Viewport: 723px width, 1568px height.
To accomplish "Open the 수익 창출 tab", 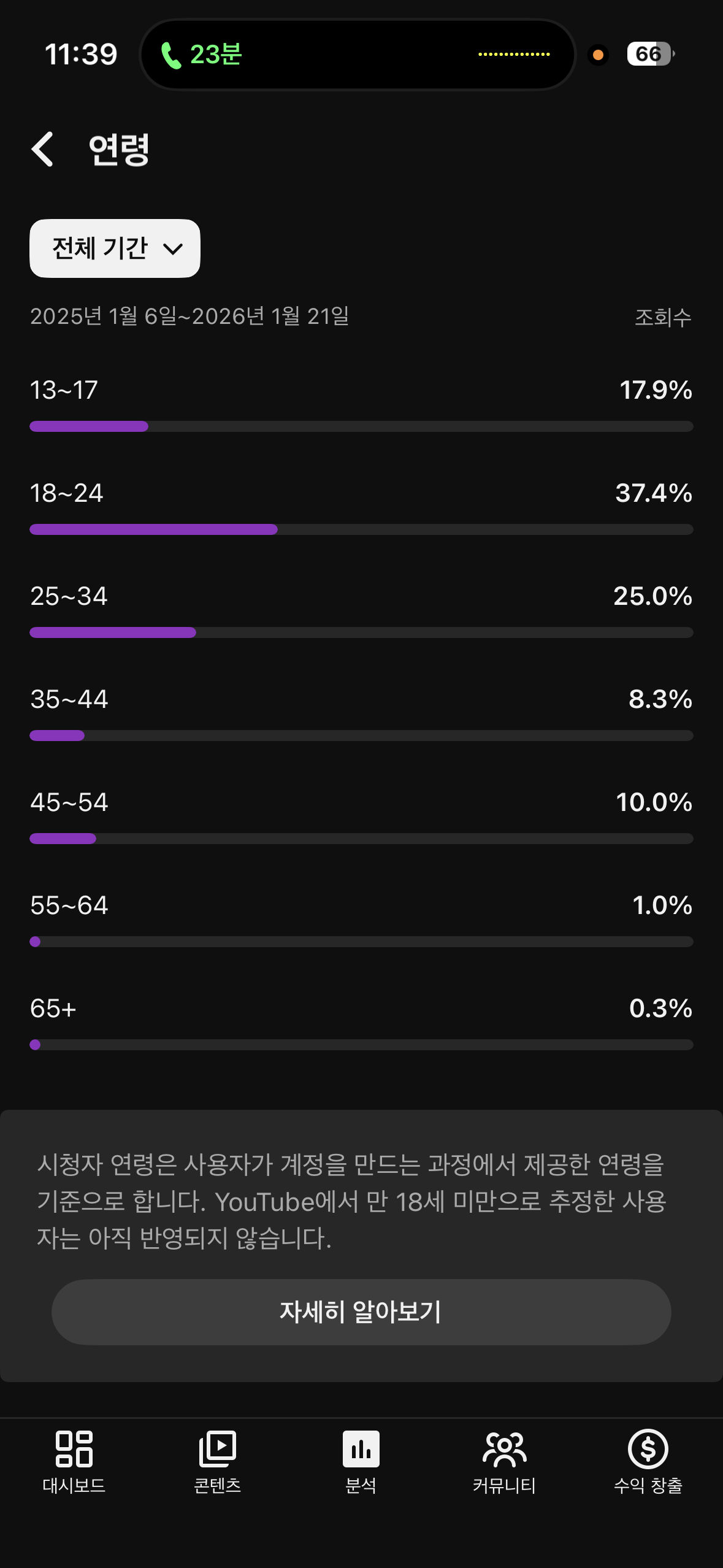I will [648, 1461].
